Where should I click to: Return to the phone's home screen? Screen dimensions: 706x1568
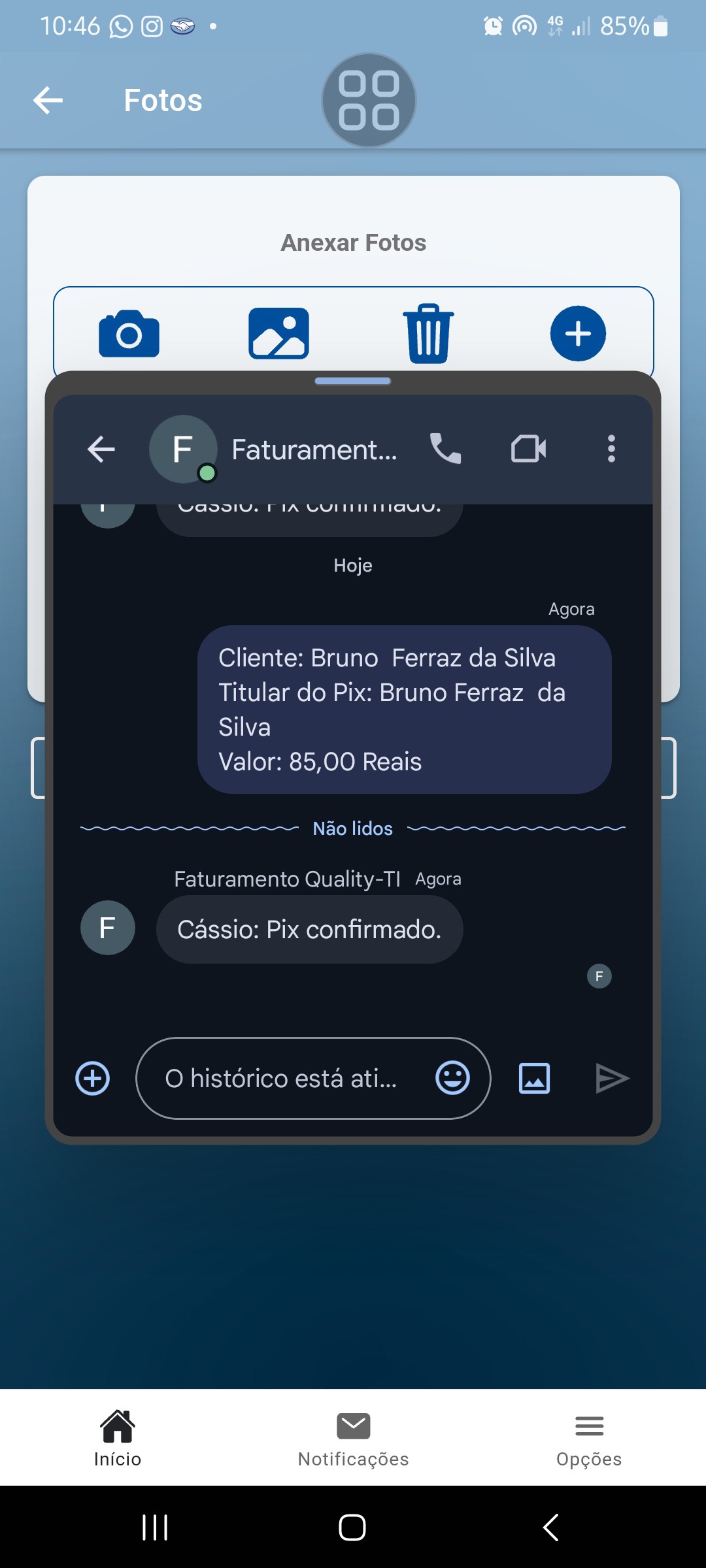pos(352,1527)
